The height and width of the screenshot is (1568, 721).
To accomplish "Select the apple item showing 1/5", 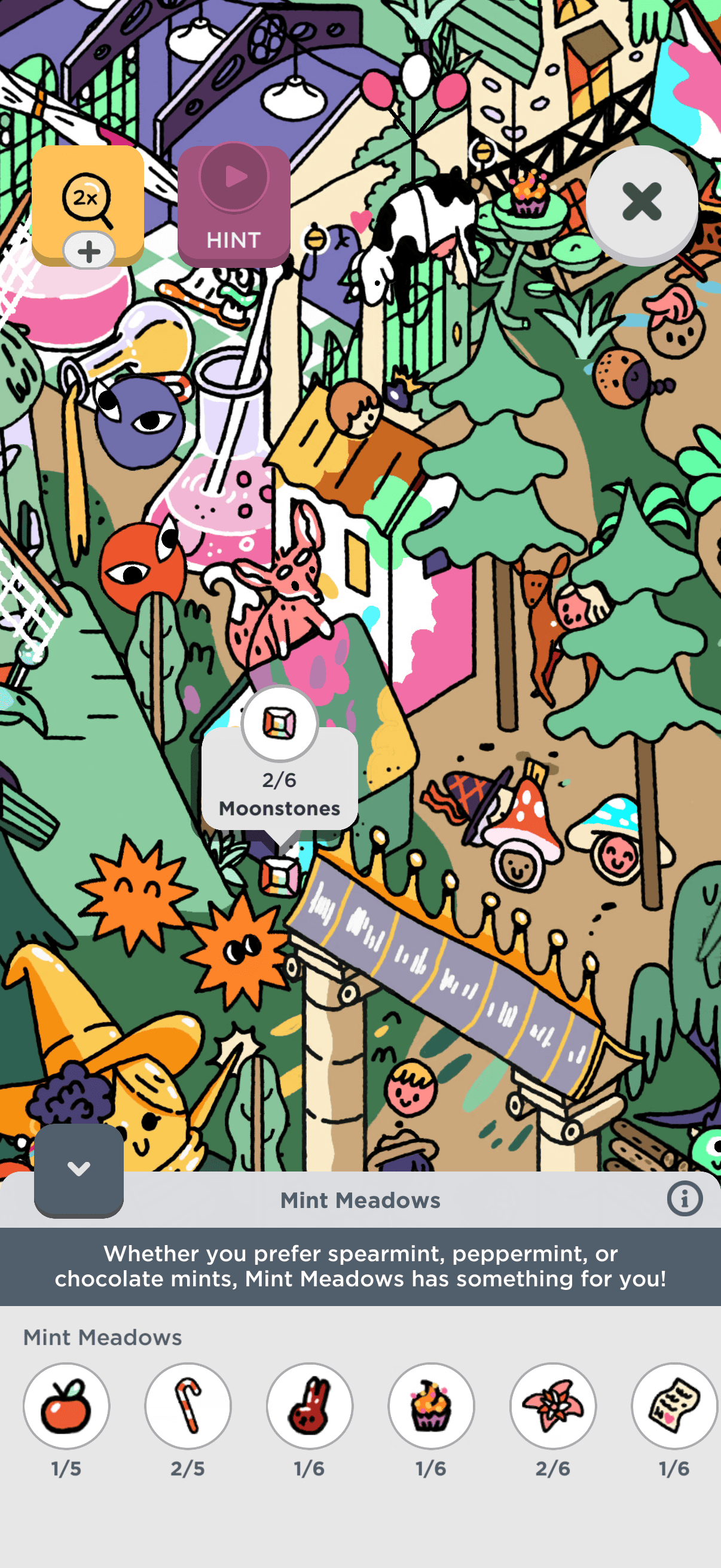I will click(66, 1405).
